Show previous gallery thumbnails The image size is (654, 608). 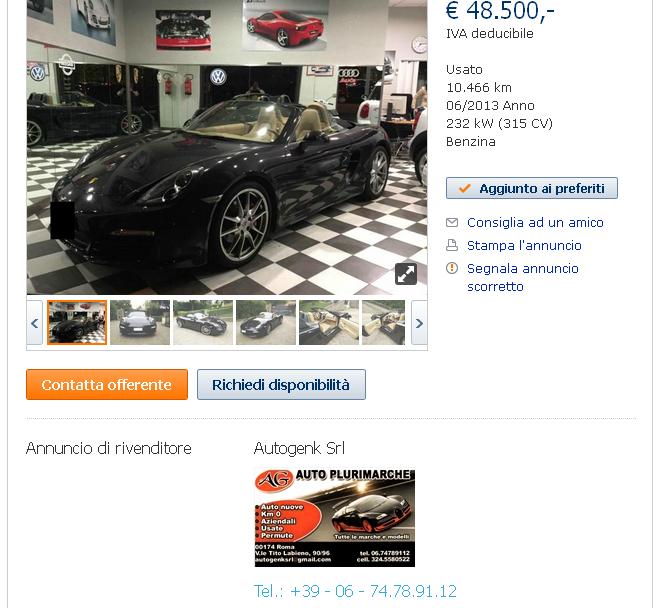(x=35, y=323)
